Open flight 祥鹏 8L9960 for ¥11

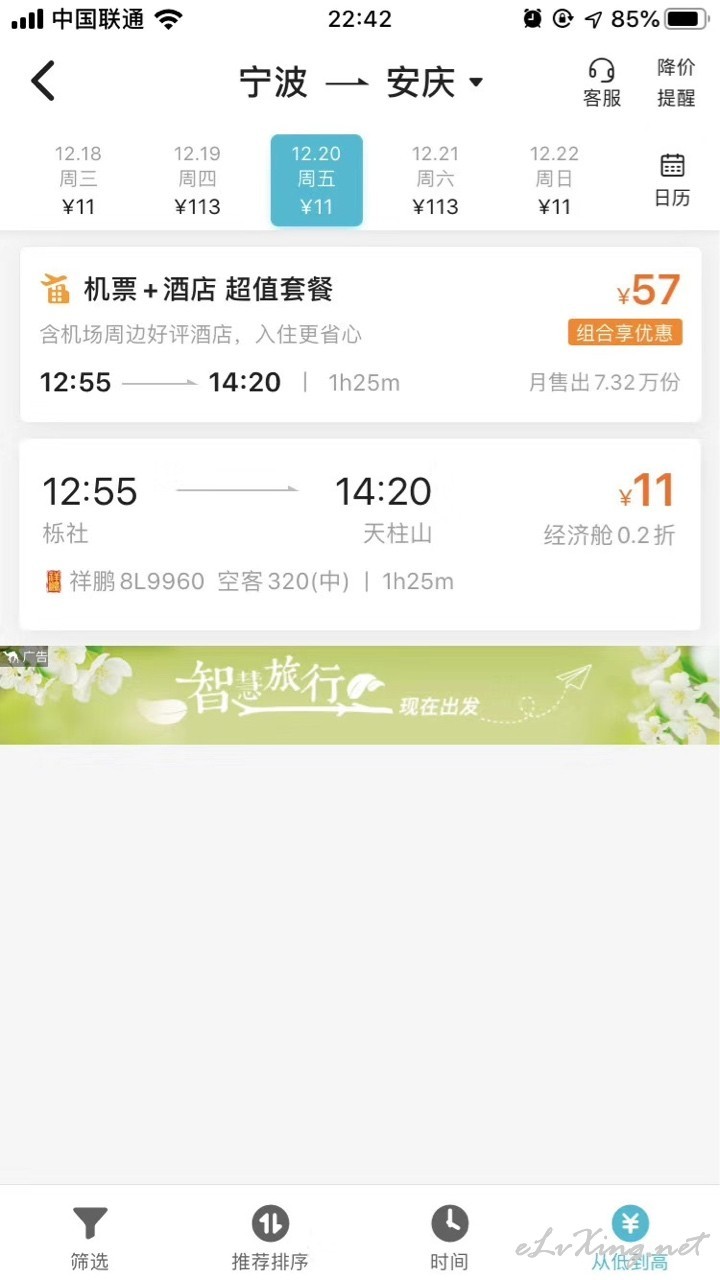360,535
